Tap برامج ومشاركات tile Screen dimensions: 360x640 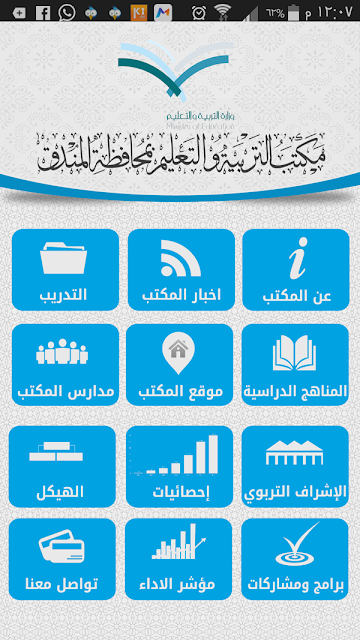pyautogui.click(x=295, y=559)
